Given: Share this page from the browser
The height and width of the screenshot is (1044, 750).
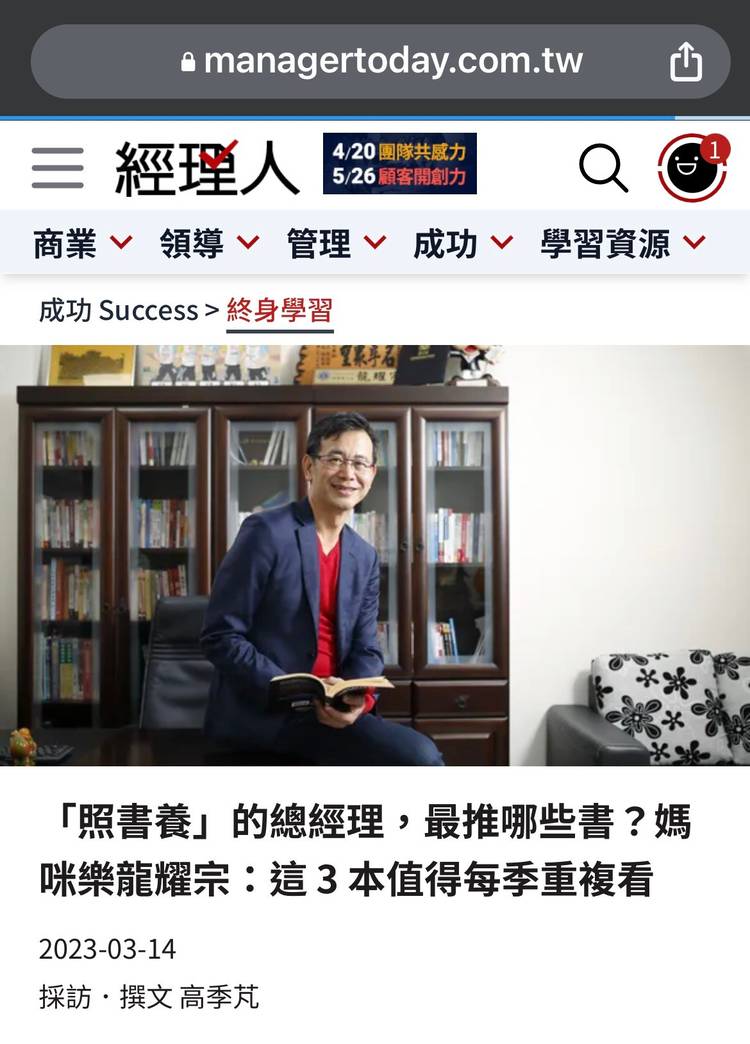Looking at the screenshot, I should [x=686, y=62].
